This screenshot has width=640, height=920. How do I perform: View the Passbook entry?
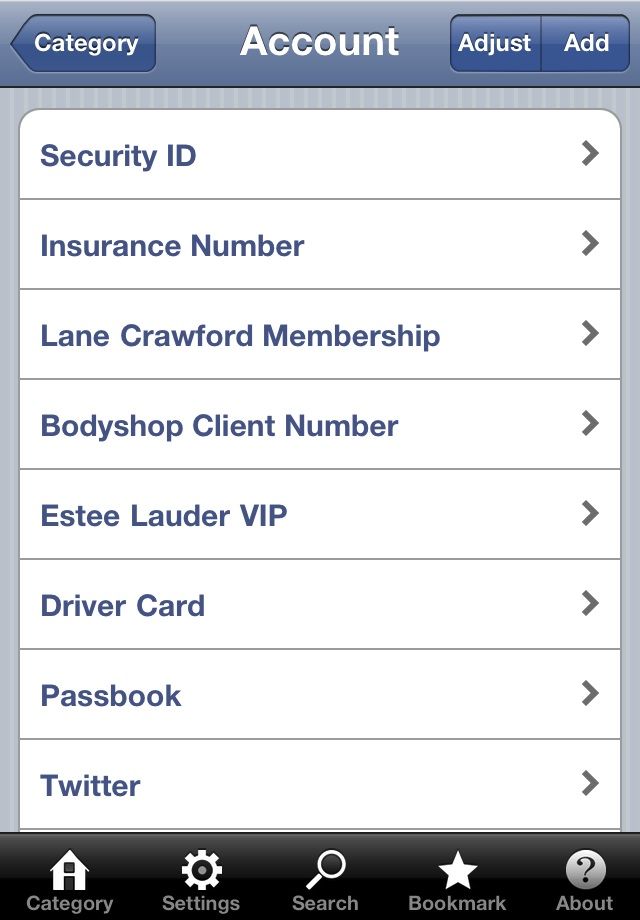pos(320,695)
